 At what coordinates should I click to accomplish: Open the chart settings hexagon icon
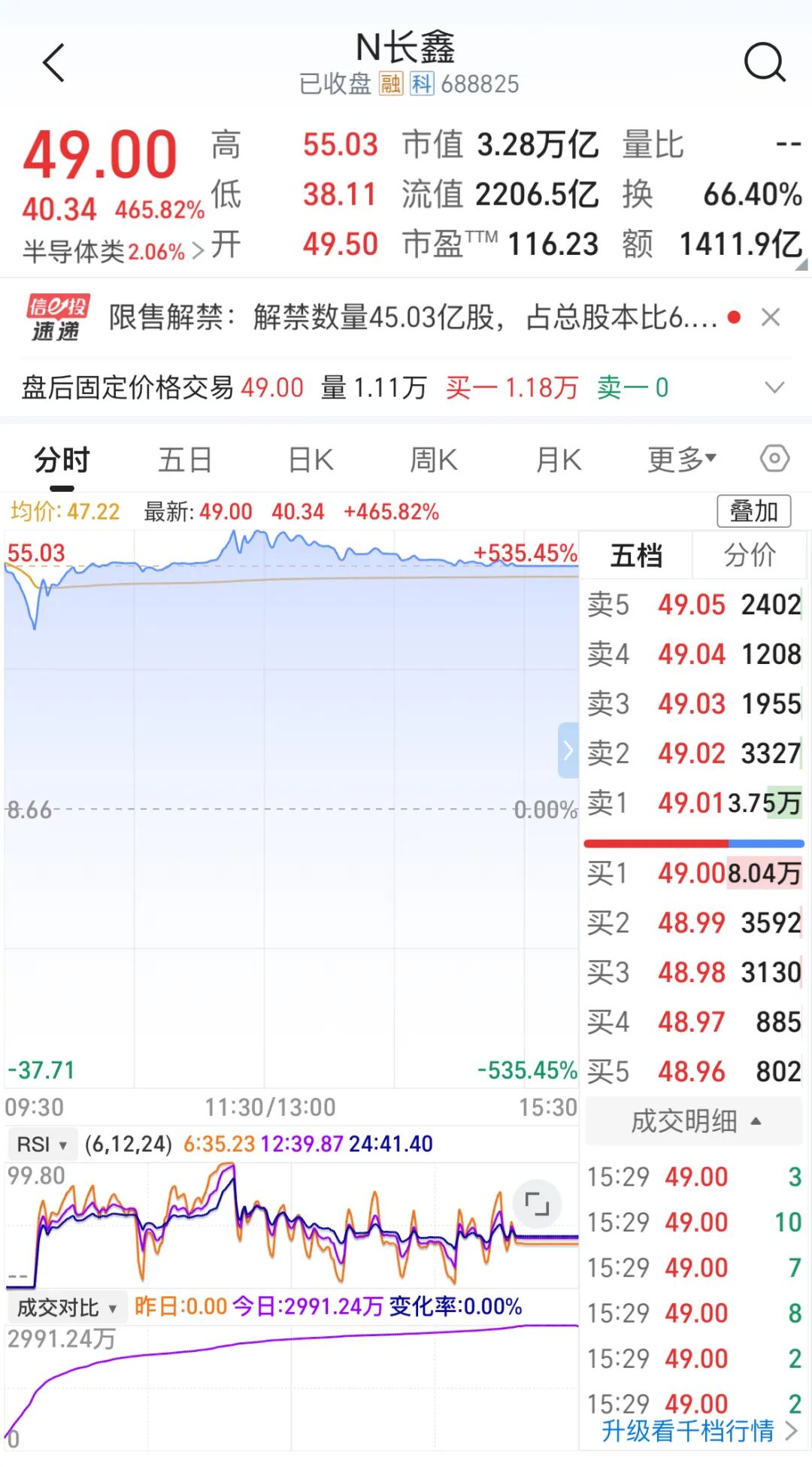(774, 459)
